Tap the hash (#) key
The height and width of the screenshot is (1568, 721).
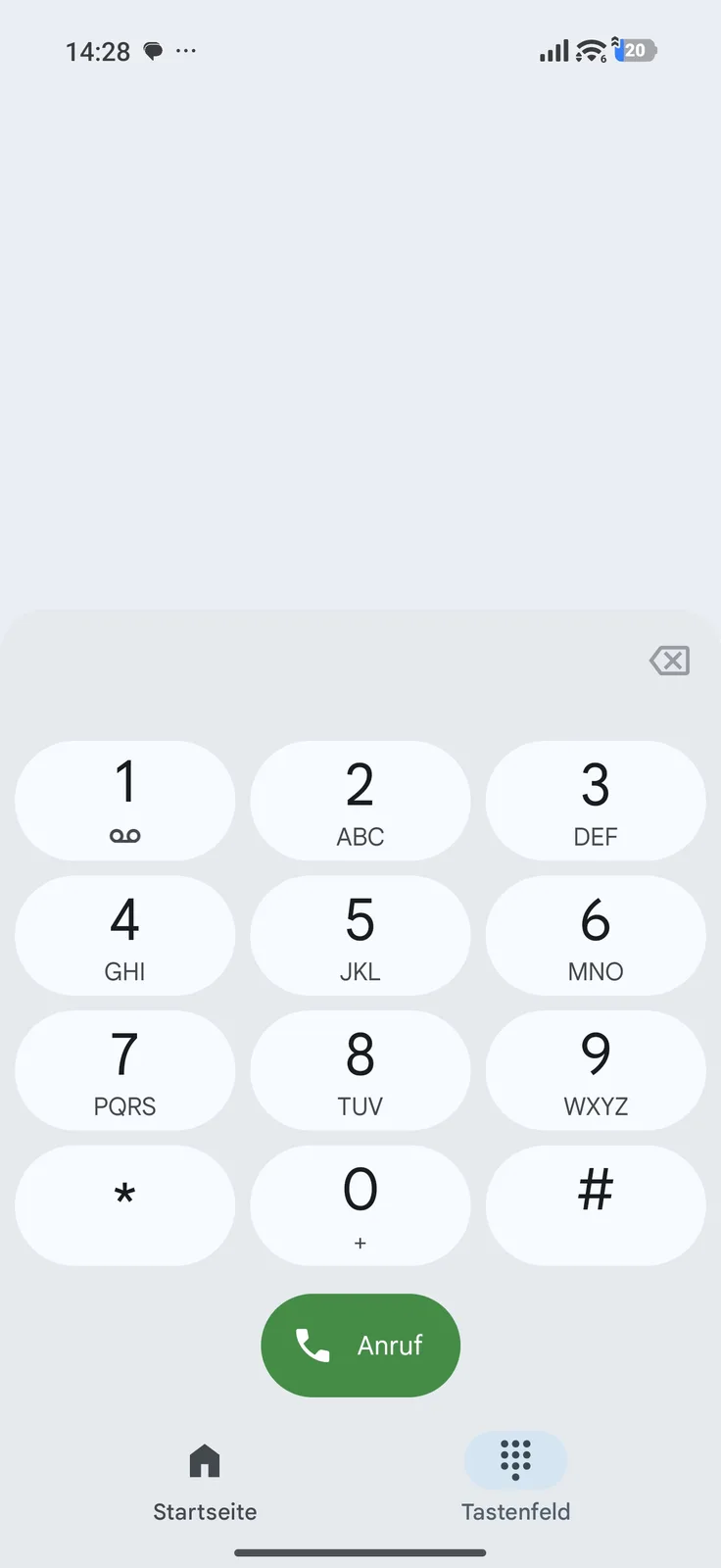click(x=595, y=1204)
